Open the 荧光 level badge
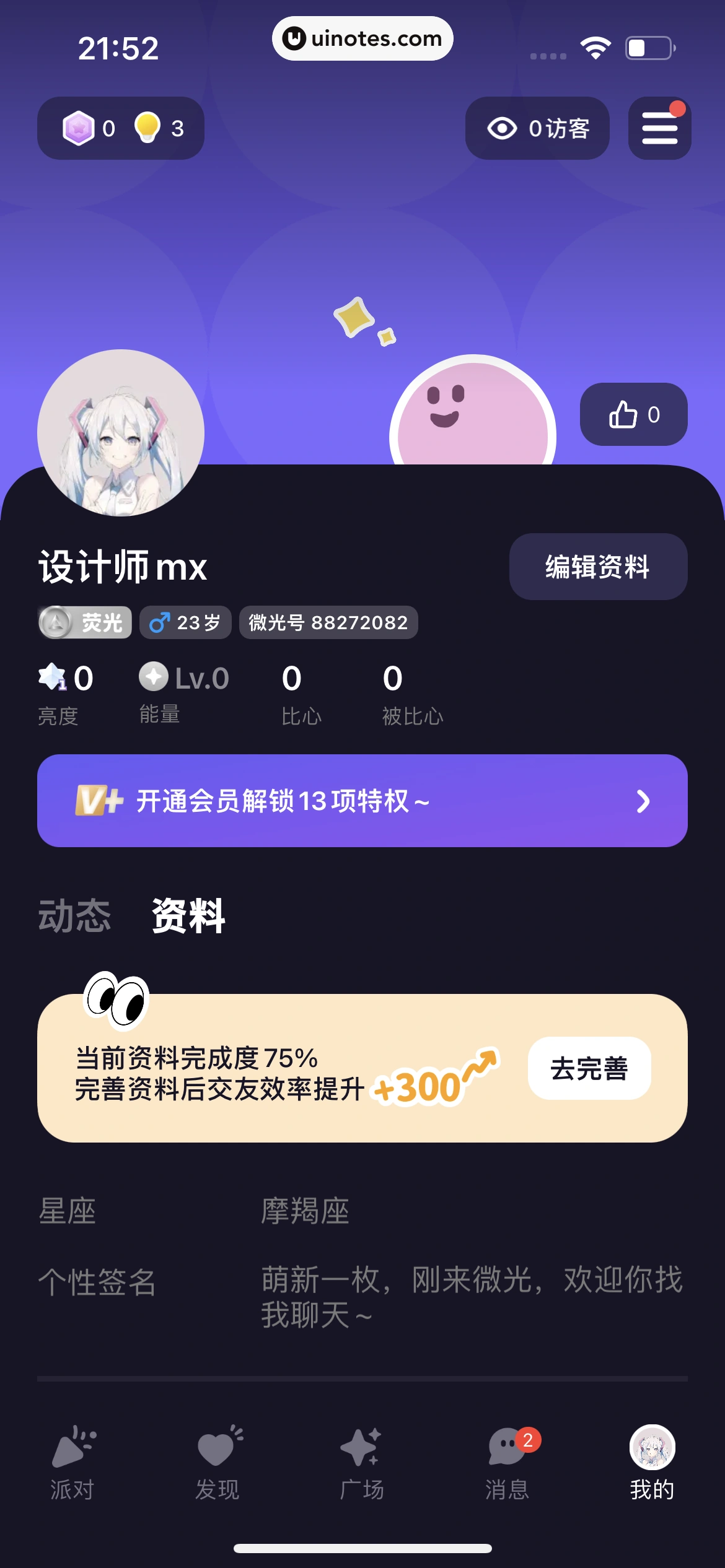This screenshot has width=725, height=1568. pos(85,622)
